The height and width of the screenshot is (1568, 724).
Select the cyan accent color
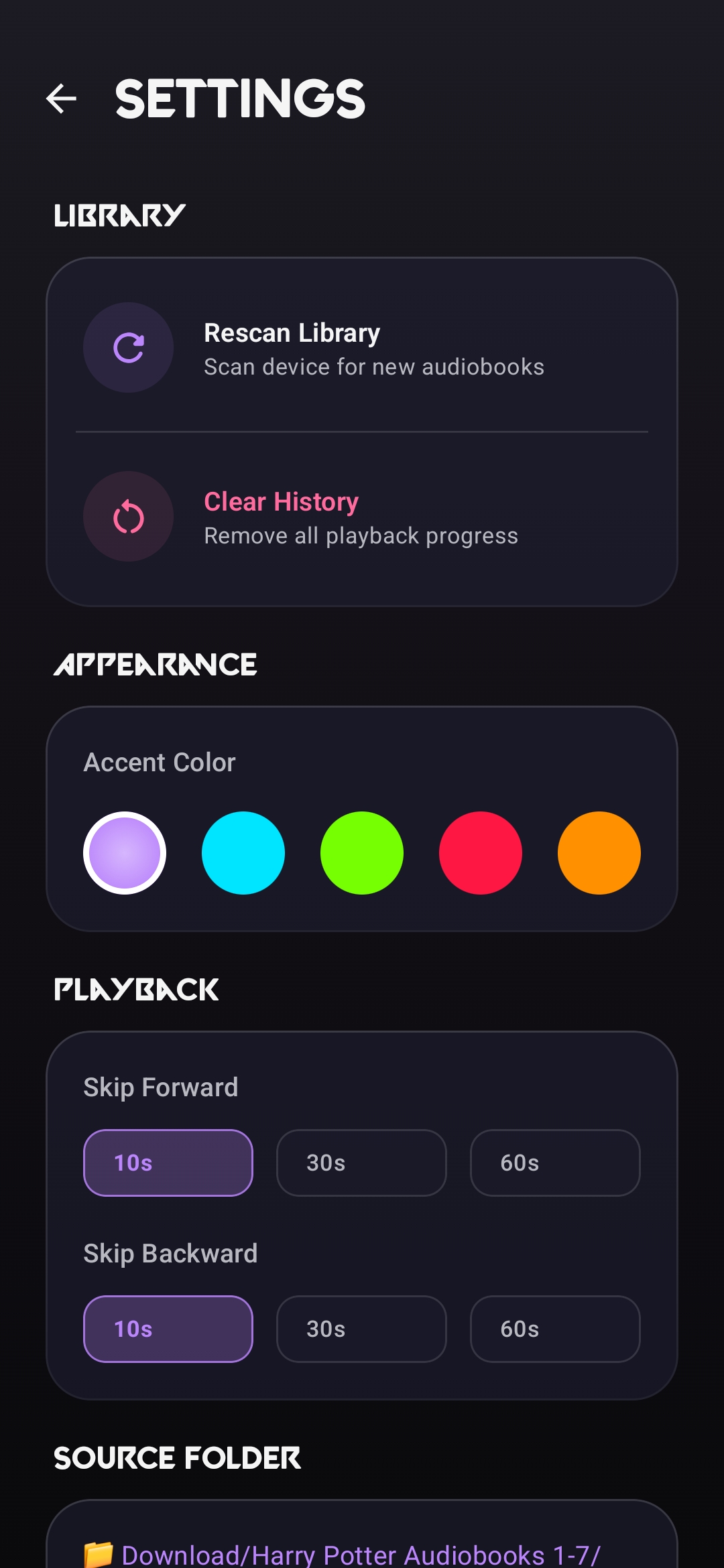click(x=243, y=852)
